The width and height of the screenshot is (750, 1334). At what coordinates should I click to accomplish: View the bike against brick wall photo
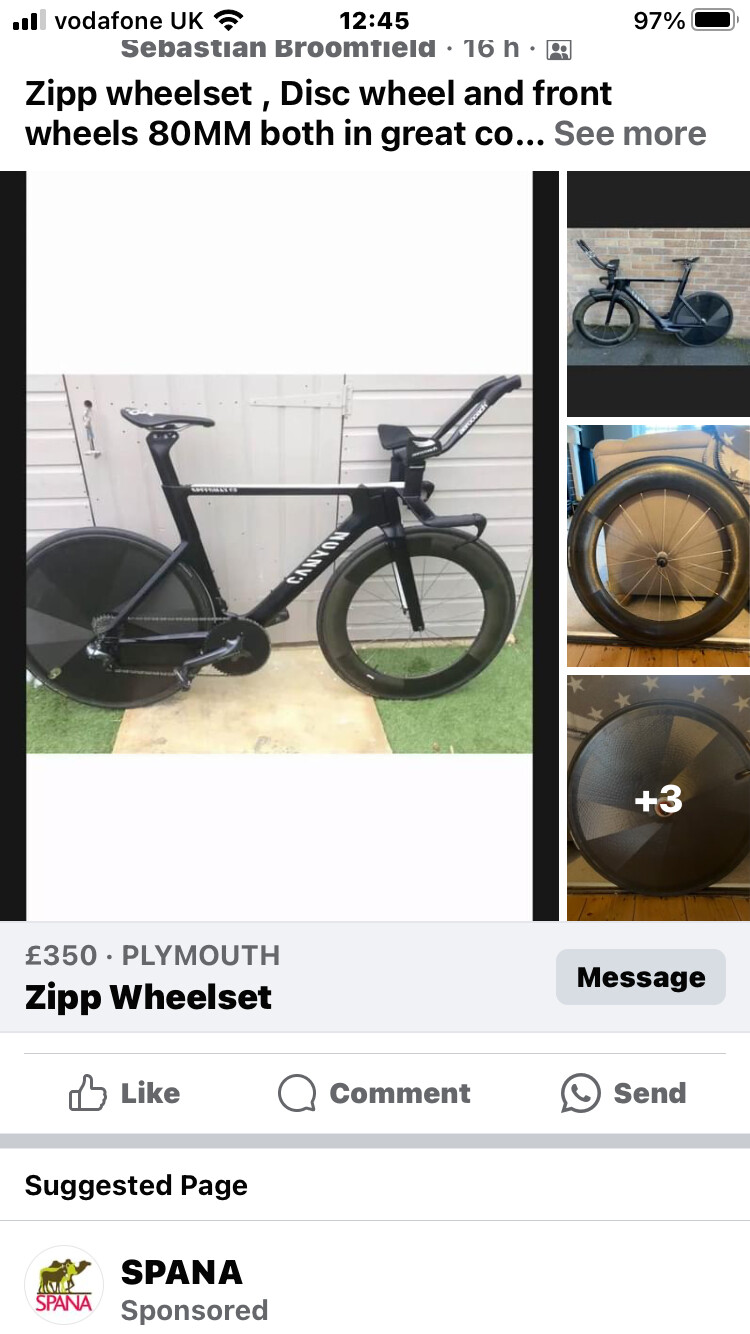coord(658,294)
